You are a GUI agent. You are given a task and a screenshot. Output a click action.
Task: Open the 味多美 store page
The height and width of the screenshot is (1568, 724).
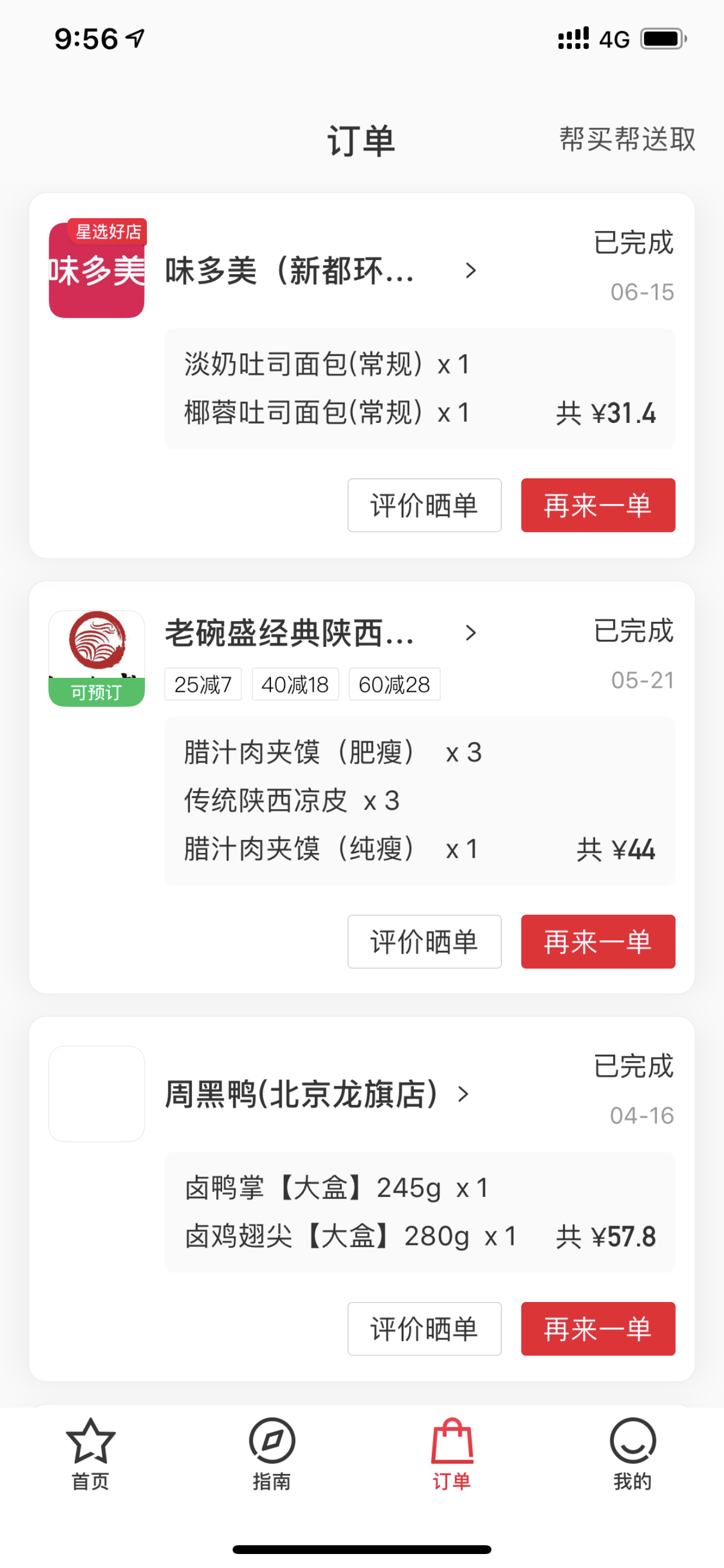[321, 270]
